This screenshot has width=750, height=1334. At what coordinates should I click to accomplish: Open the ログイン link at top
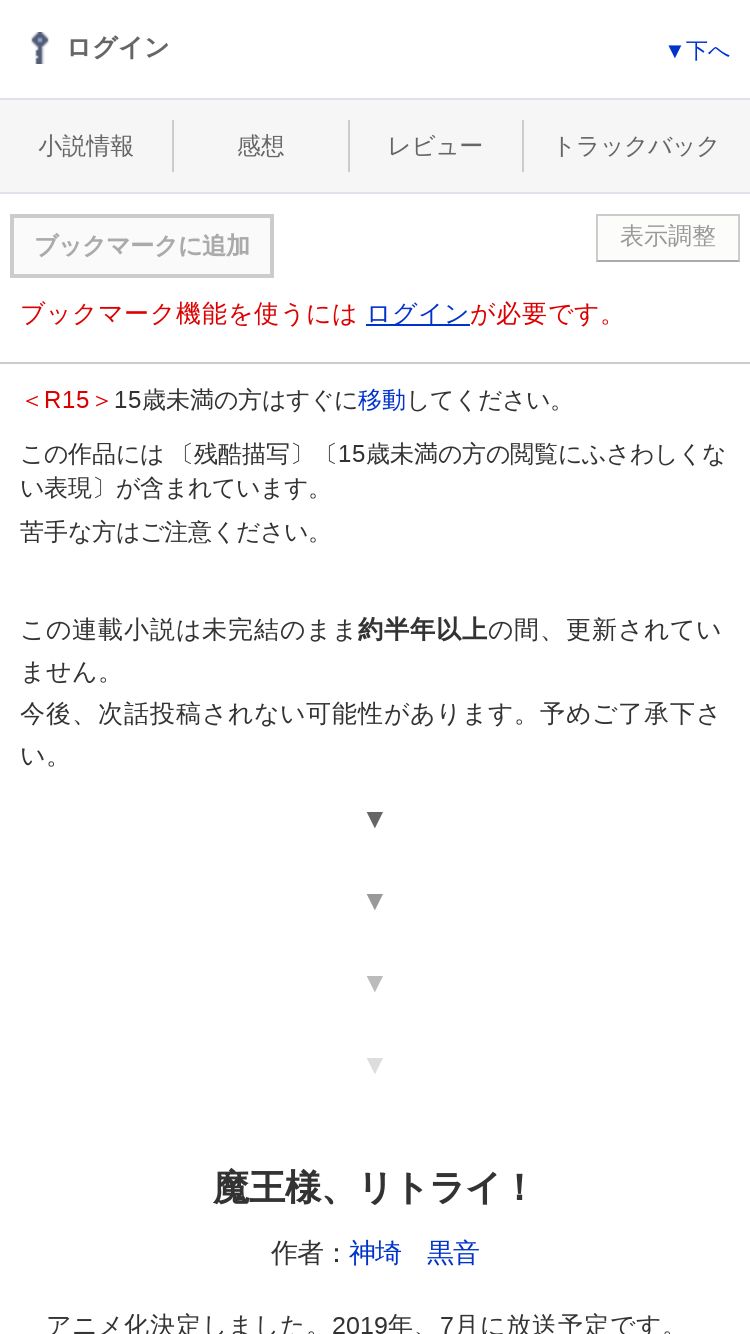[x=98, y=47]
